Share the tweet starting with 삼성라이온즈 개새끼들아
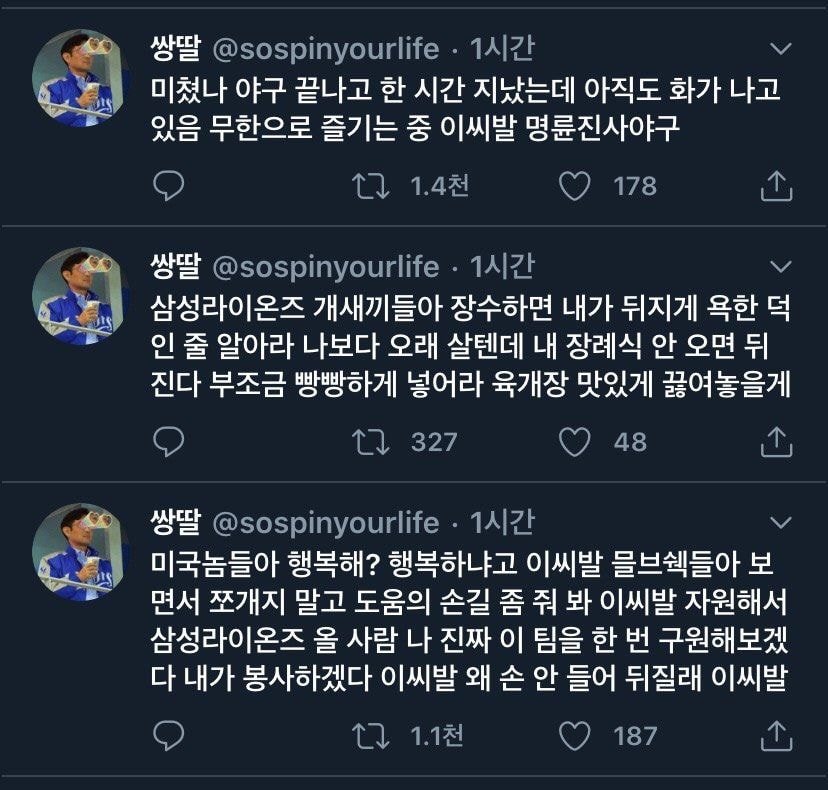The height and width of the screenshot is (790, 828). pos(777,441)
